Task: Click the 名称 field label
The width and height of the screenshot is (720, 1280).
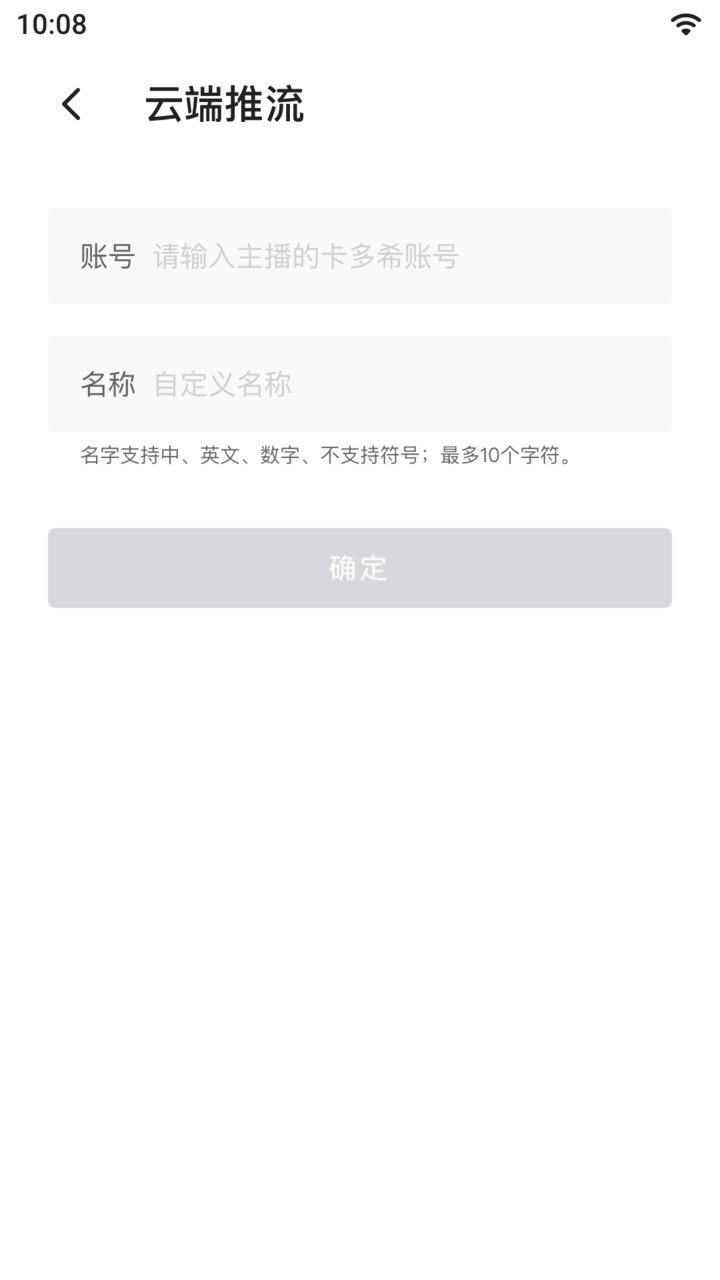Action: click(110, 383)
